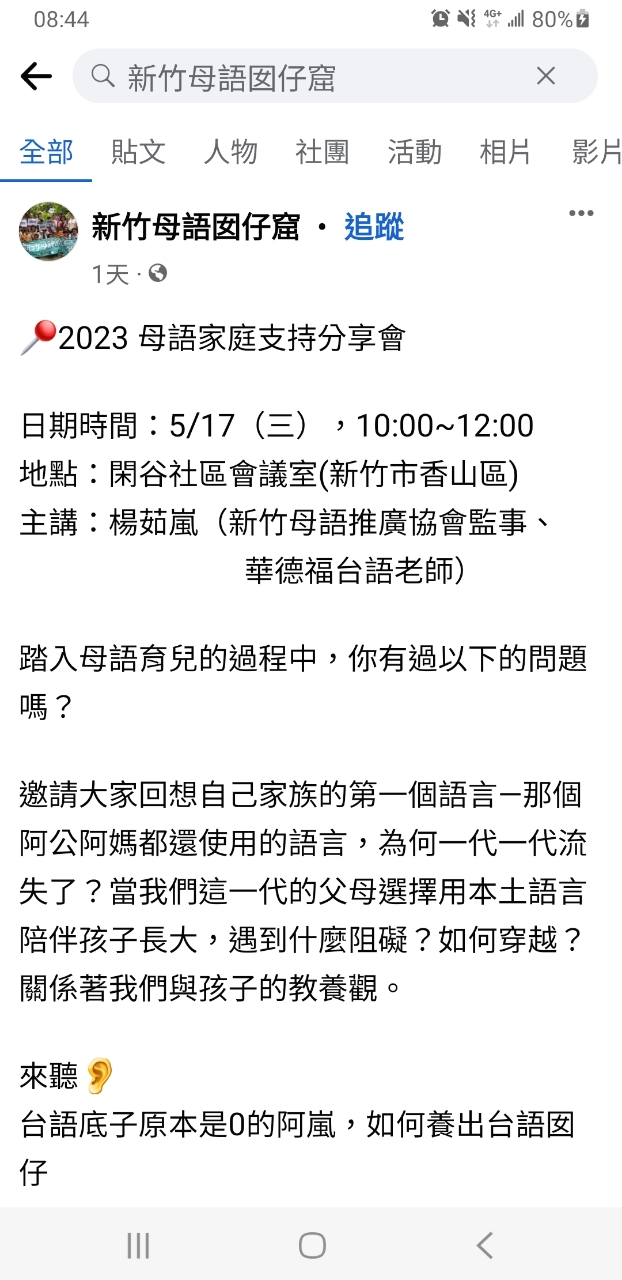Select the 活動 tab
The image size is (622, 1280).
[x=414, y=152]
